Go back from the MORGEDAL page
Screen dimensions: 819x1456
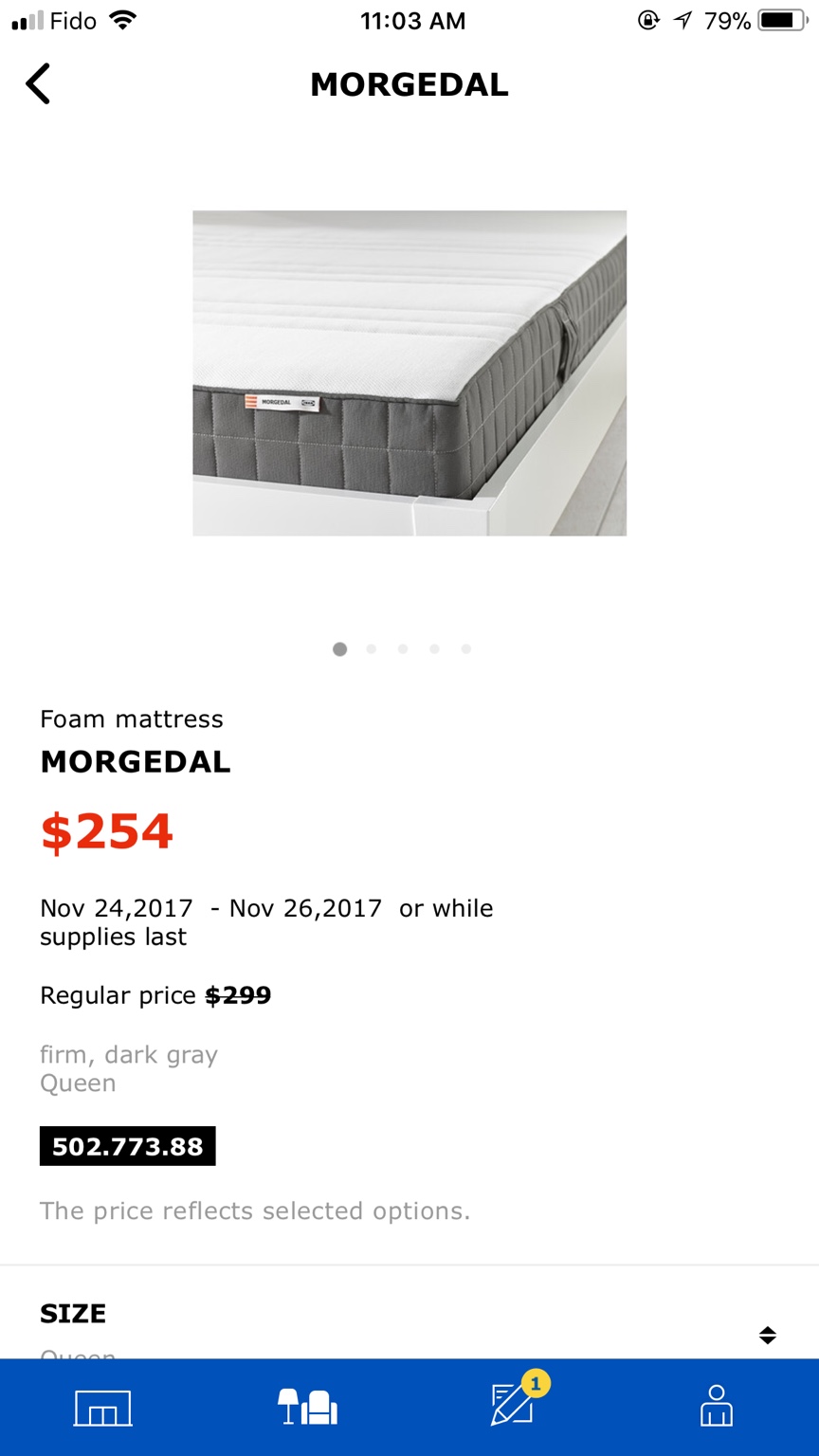[x=38, y=84]
